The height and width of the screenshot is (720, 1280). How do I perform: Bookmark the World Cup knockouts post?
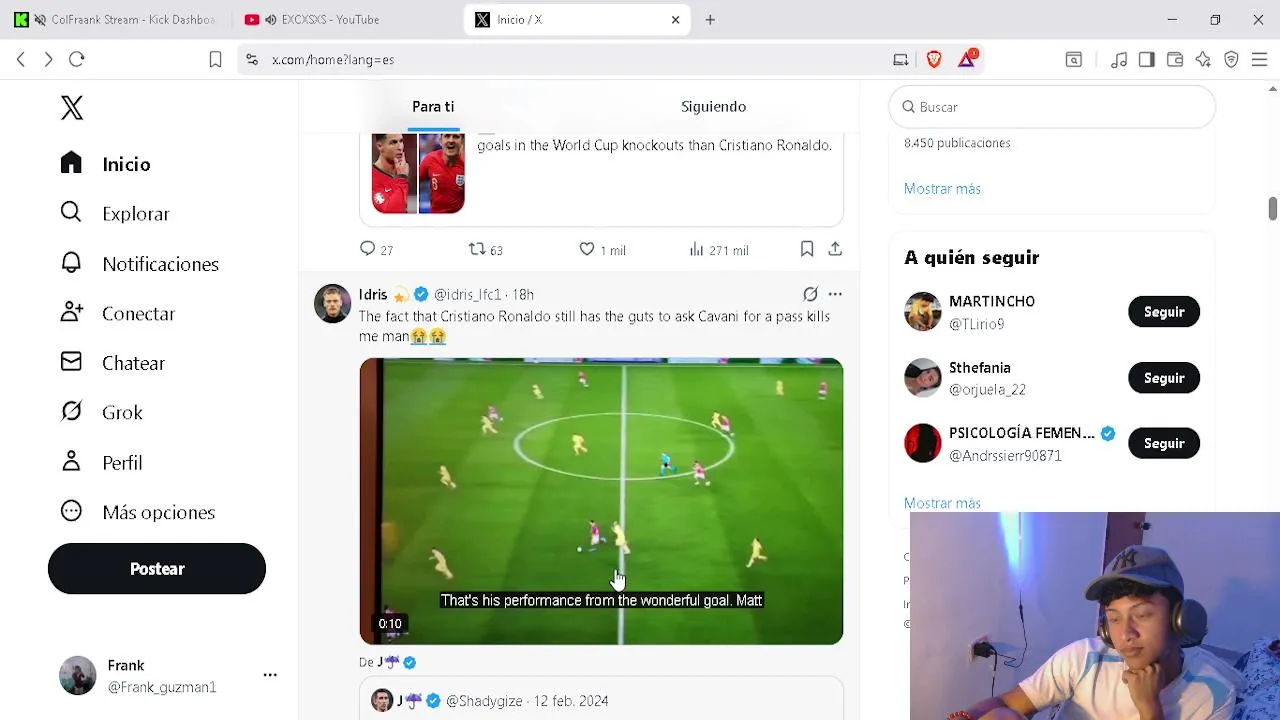pos(807,250)
